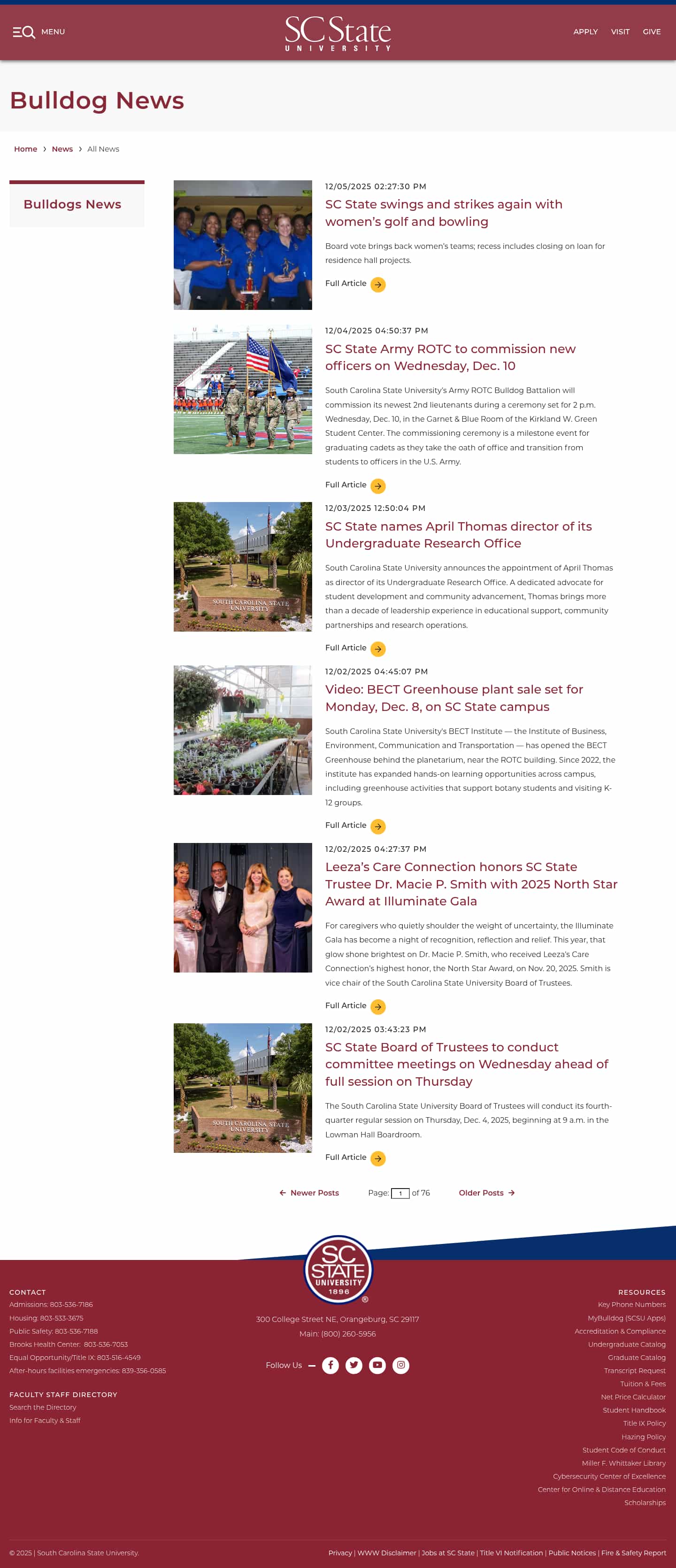Click the SC State seal in the footer
Viewport: 676px width, 1568px height.
point(338,1271)
